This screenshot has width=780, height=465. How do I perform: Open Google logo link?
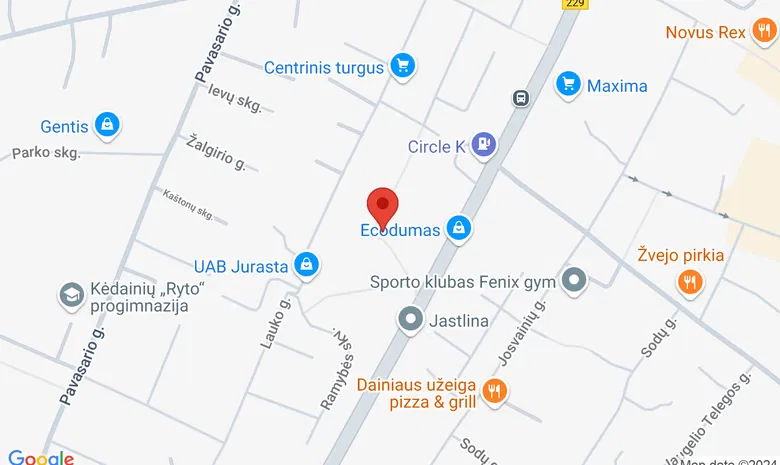click(x=40, y=458)
